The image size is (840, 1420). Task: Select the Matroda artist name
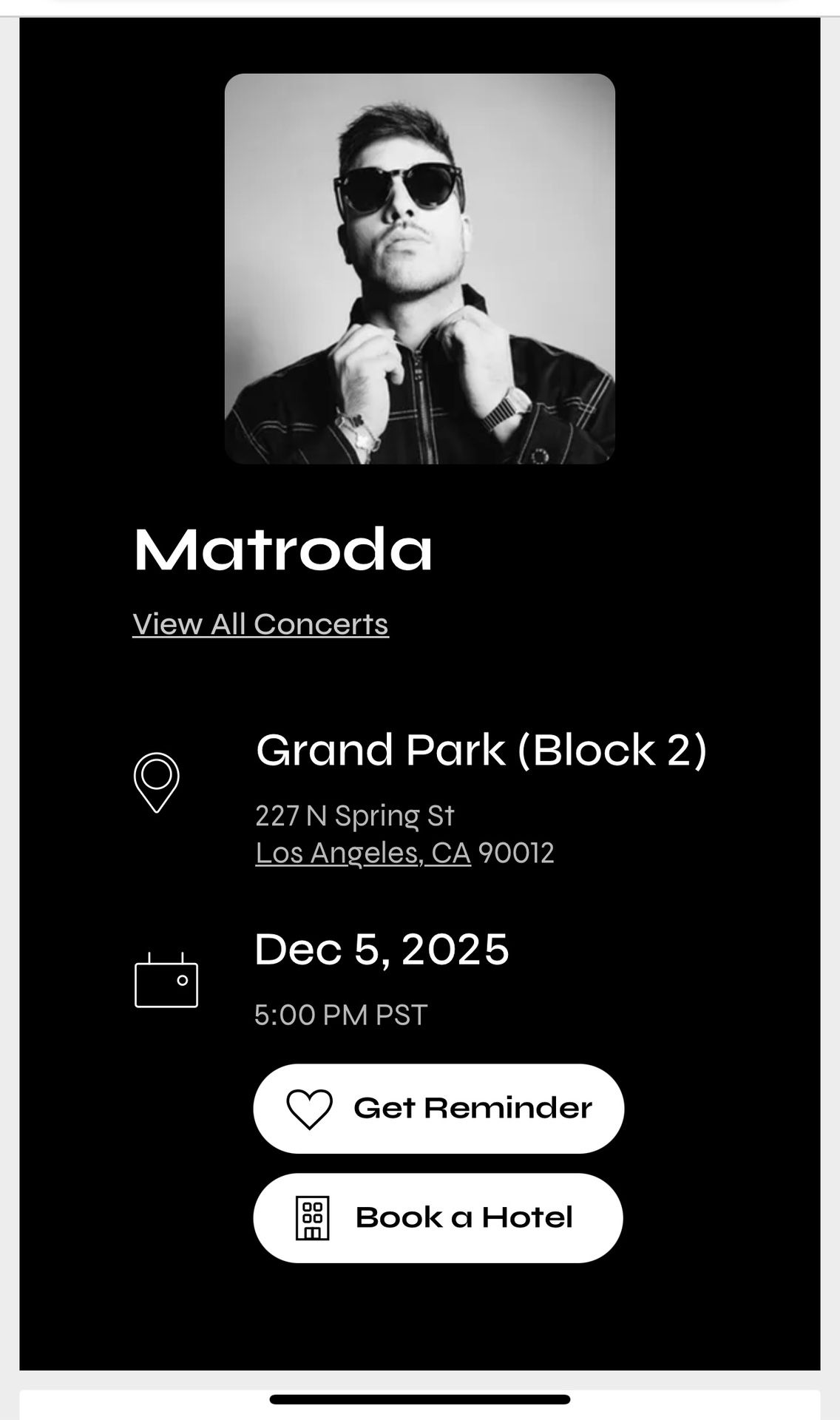pos(285,549)
